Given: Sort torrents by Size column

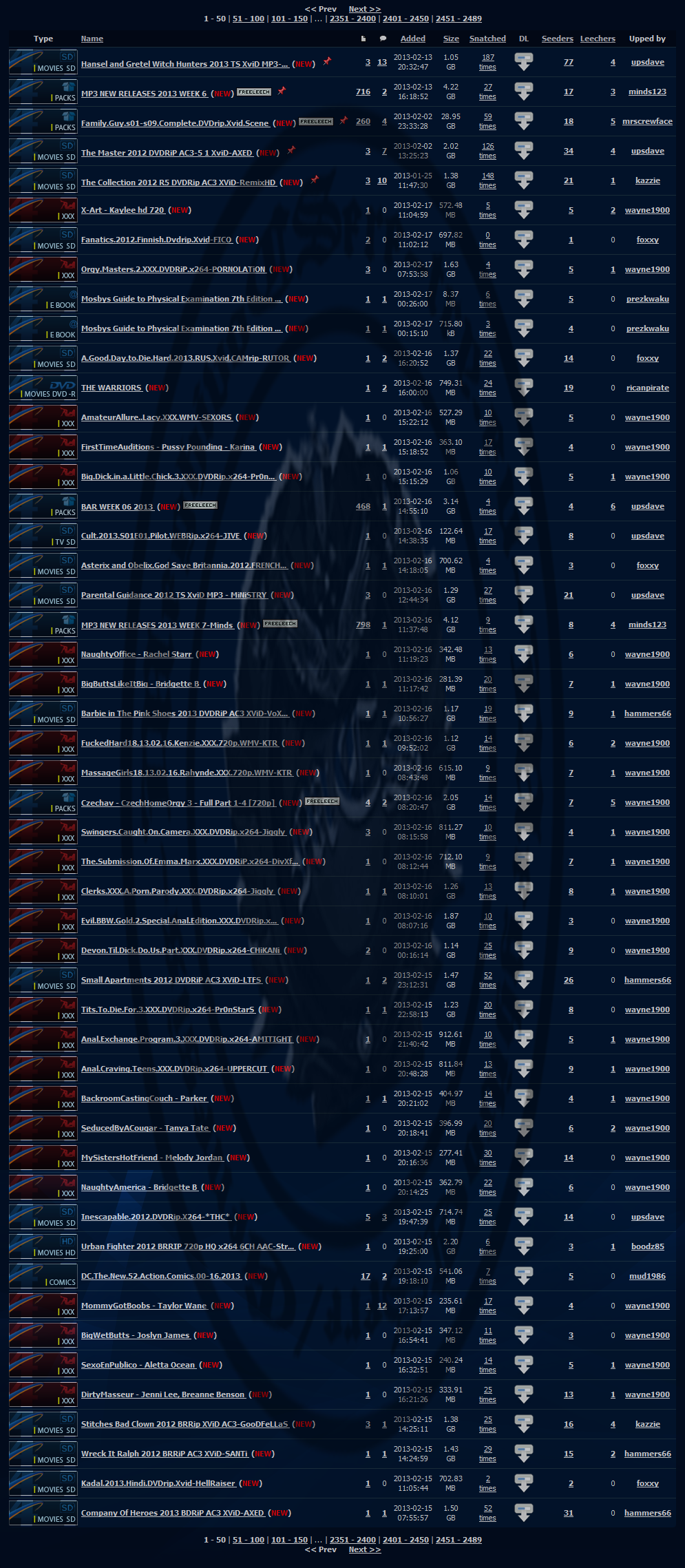Looking at the screenshot, I should coord(451,39).
